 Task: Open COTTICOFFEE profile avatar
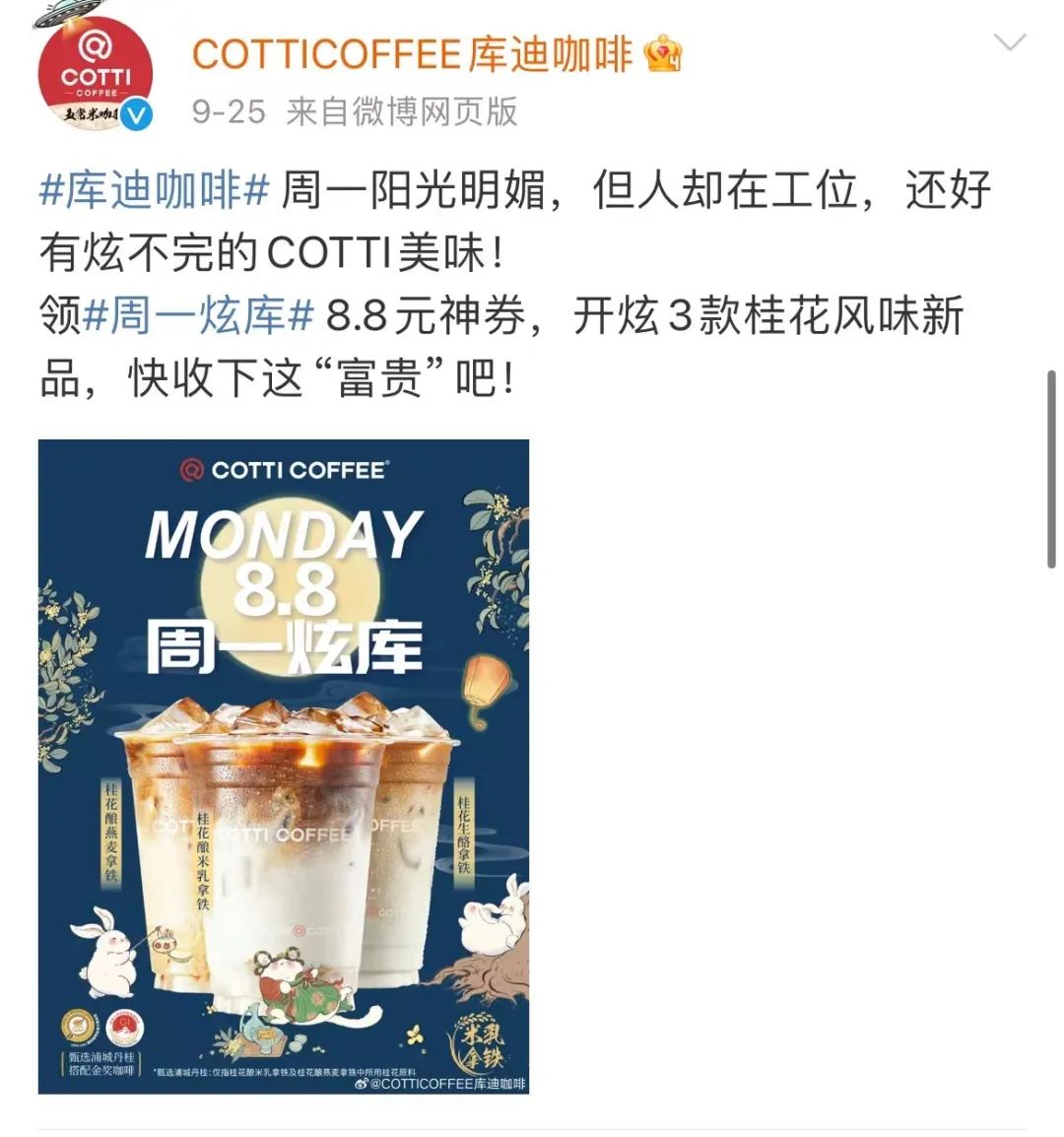point(95,75)
